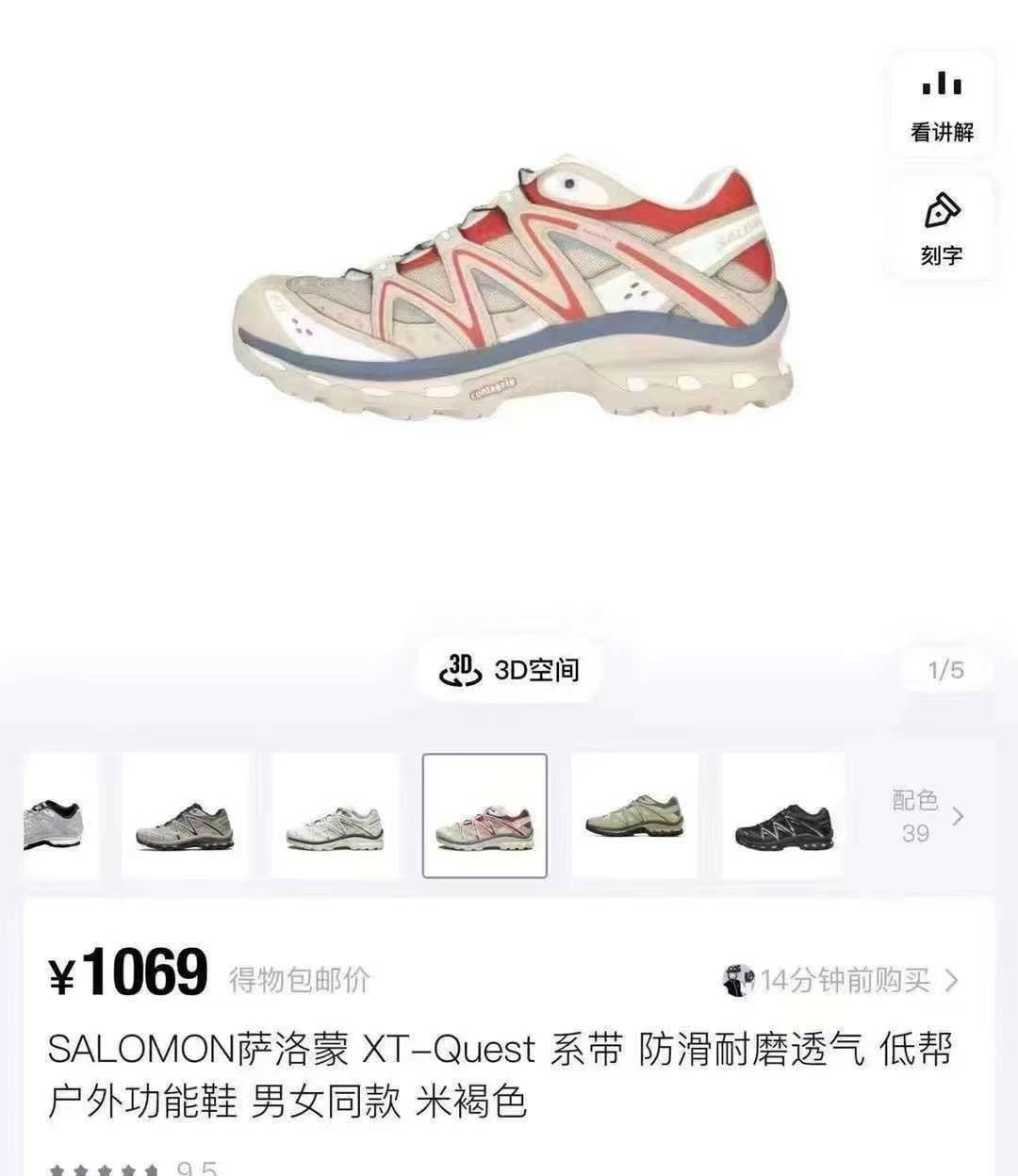Open the 看讲解 live explanation button
Screen dimensions: 1018x1176
(x=942, y=106)
